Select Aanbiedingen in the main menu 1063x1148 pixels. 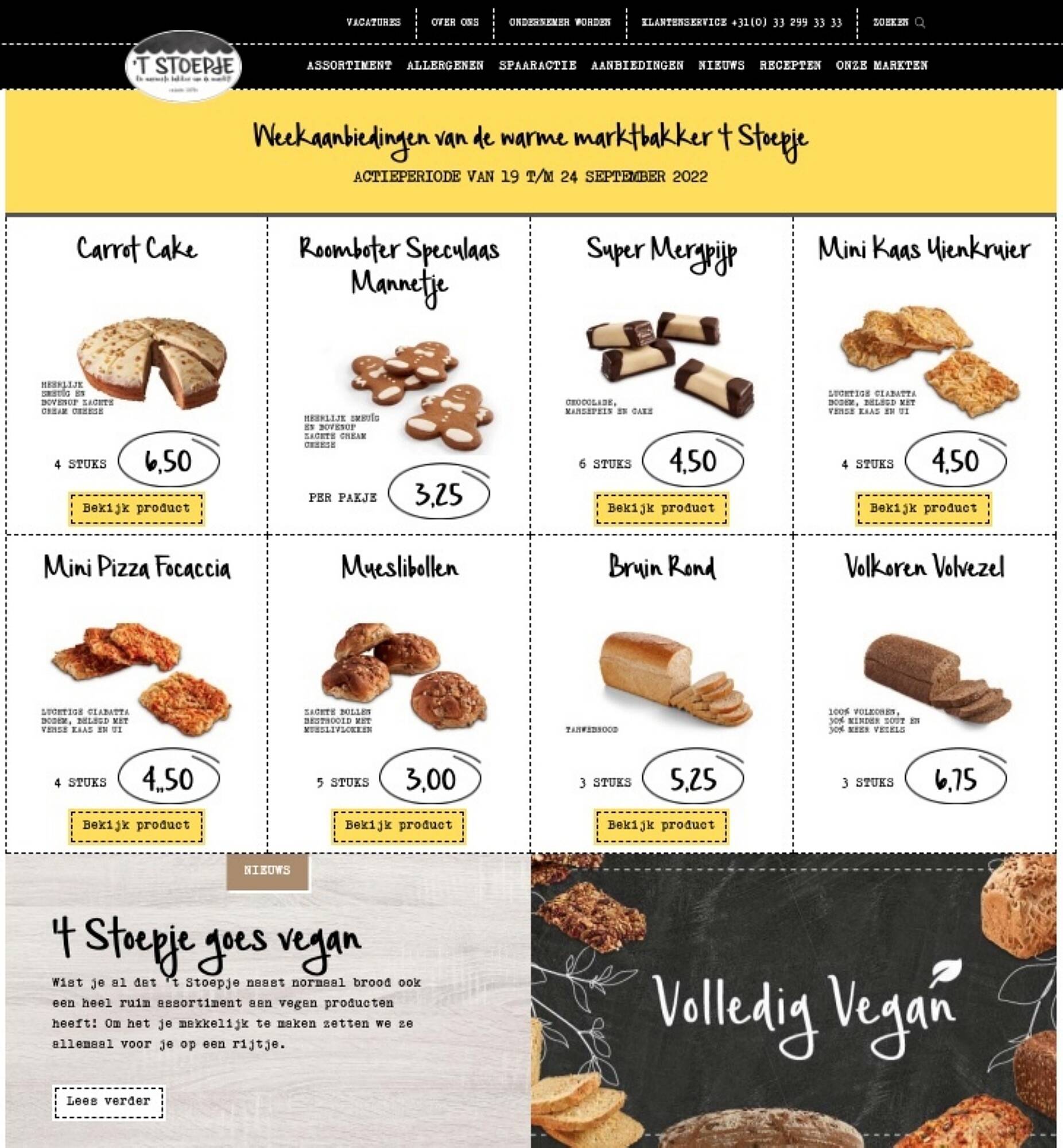point(637,65)
